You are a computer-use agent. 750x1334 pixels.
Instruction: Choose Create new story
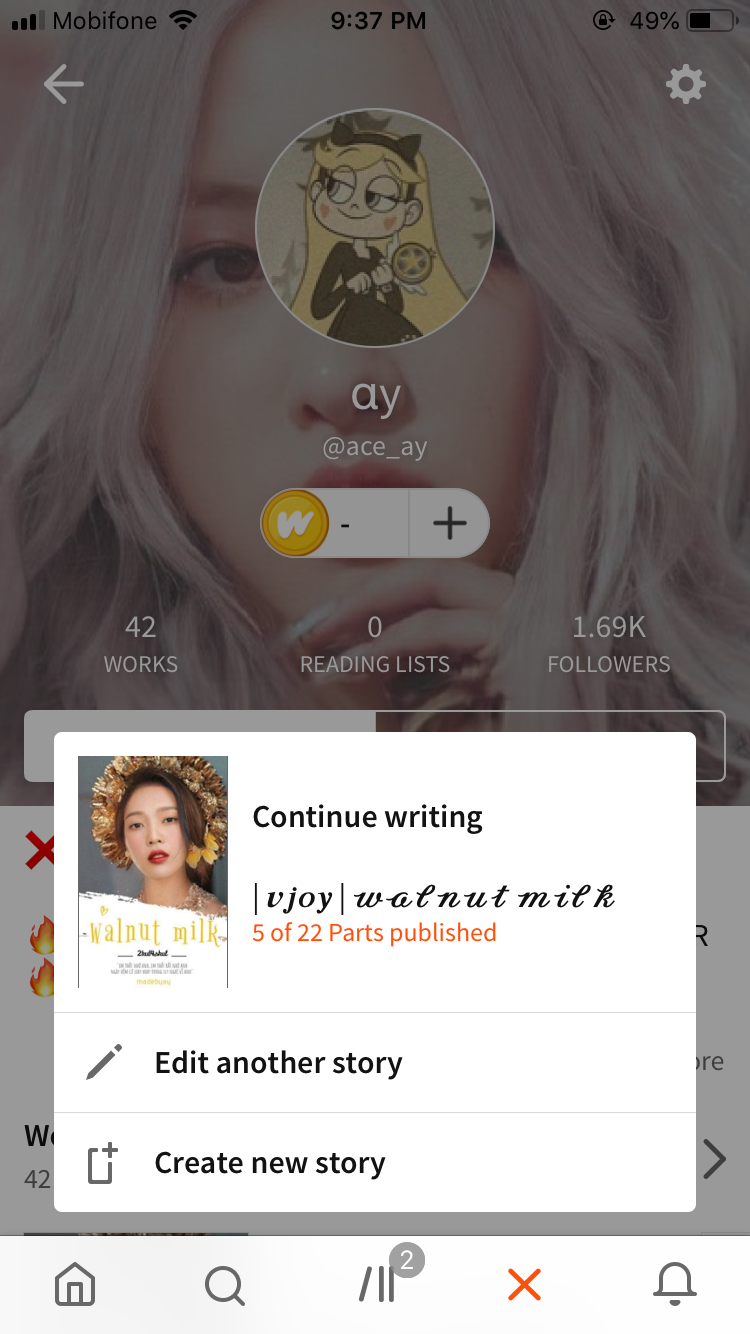coord(375,1163)
